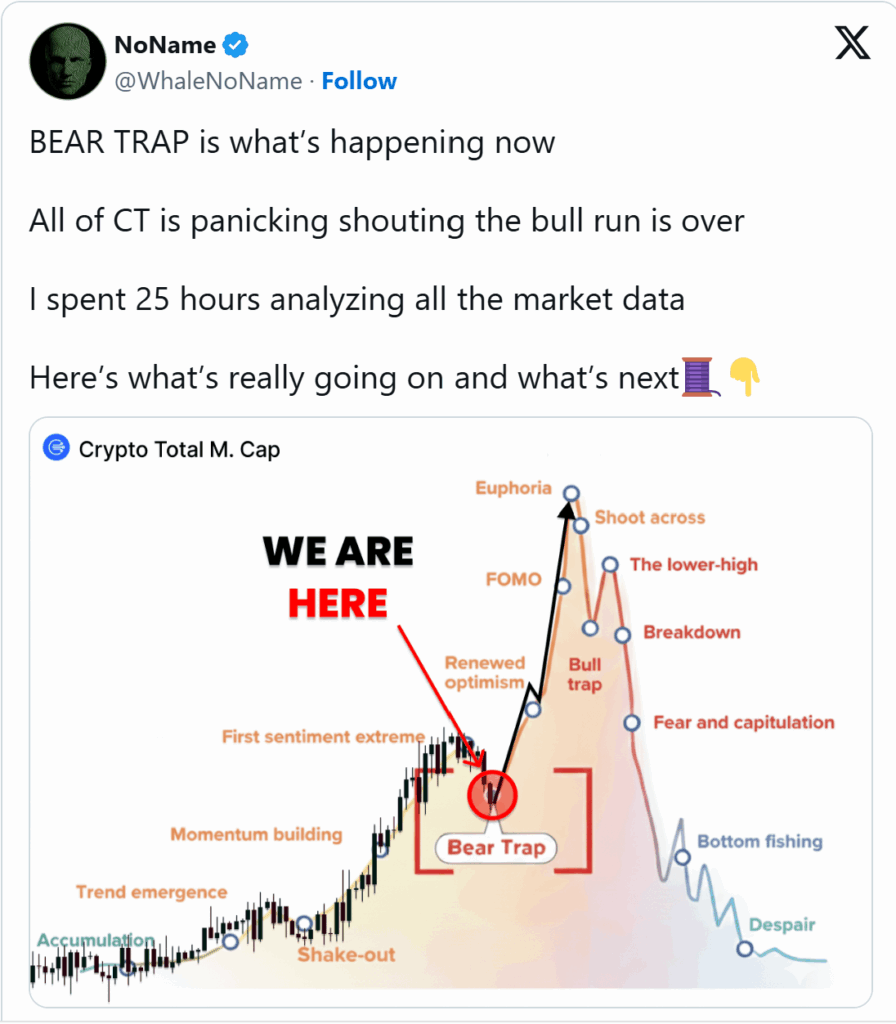Open the X logo link
Screen dimensions: 896x1024
click(x=851, y=45)
